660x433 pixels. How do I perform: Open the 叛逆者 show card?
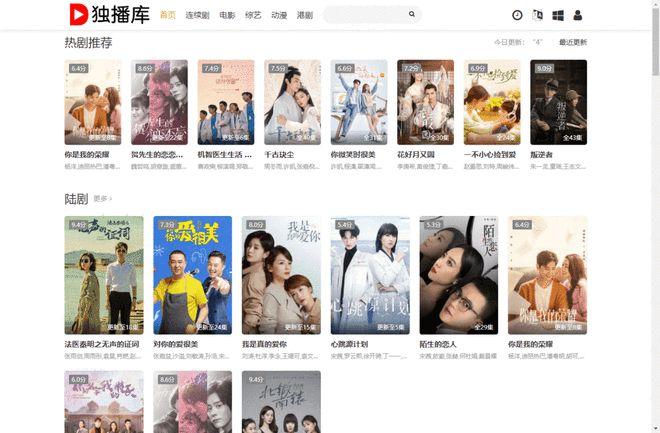point(558,103)
